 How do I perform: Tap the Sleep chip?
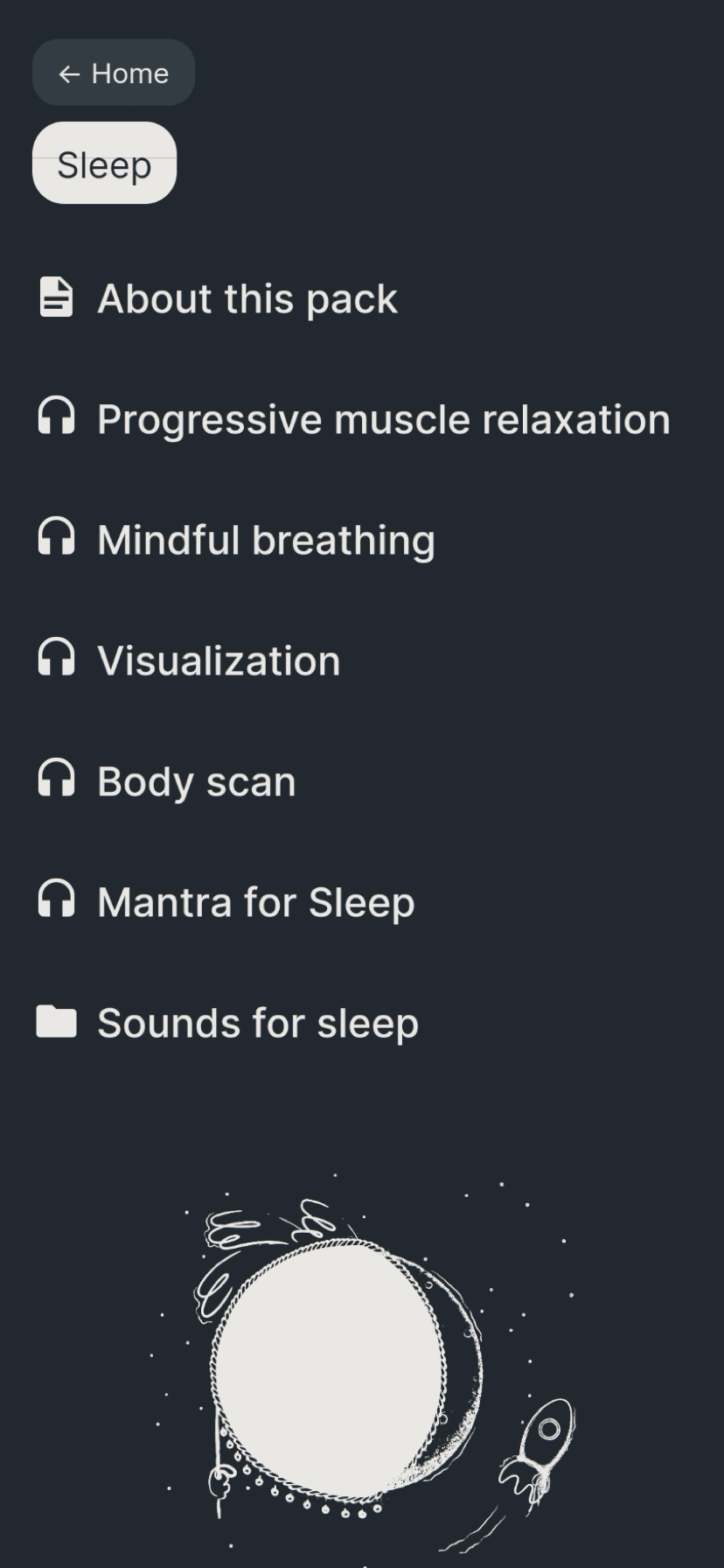click(x=104, y=164)
